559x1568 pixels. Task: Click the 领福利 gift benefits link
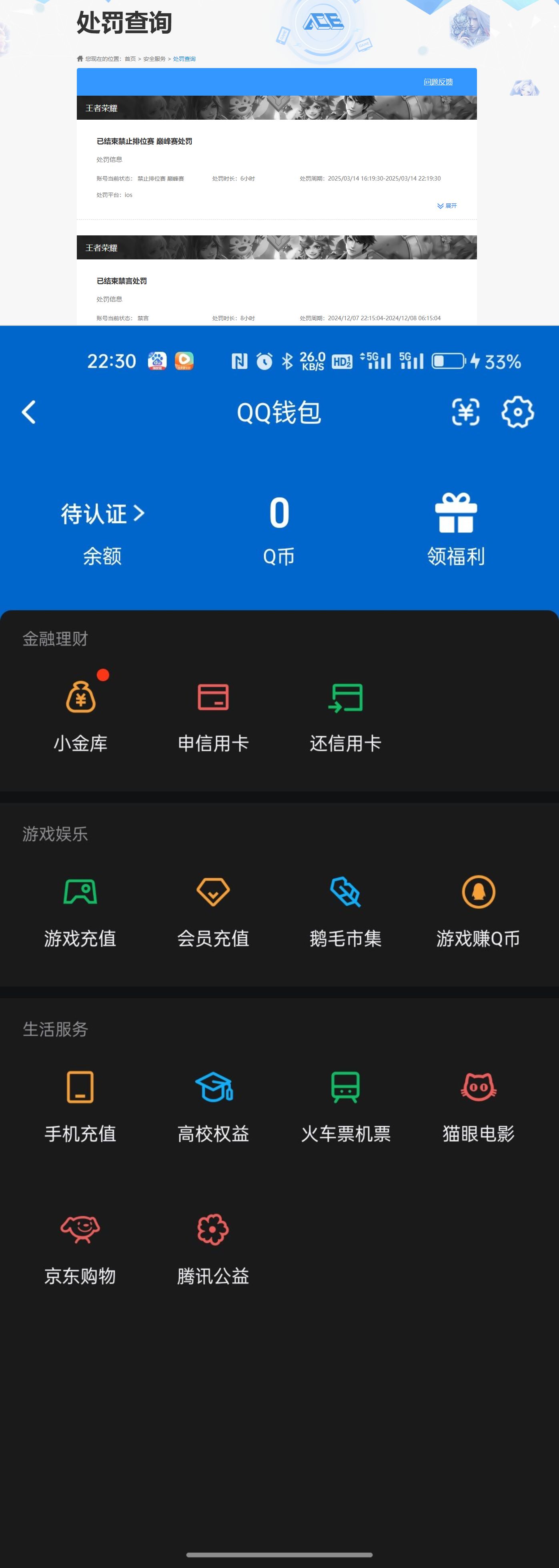point(456,530)
